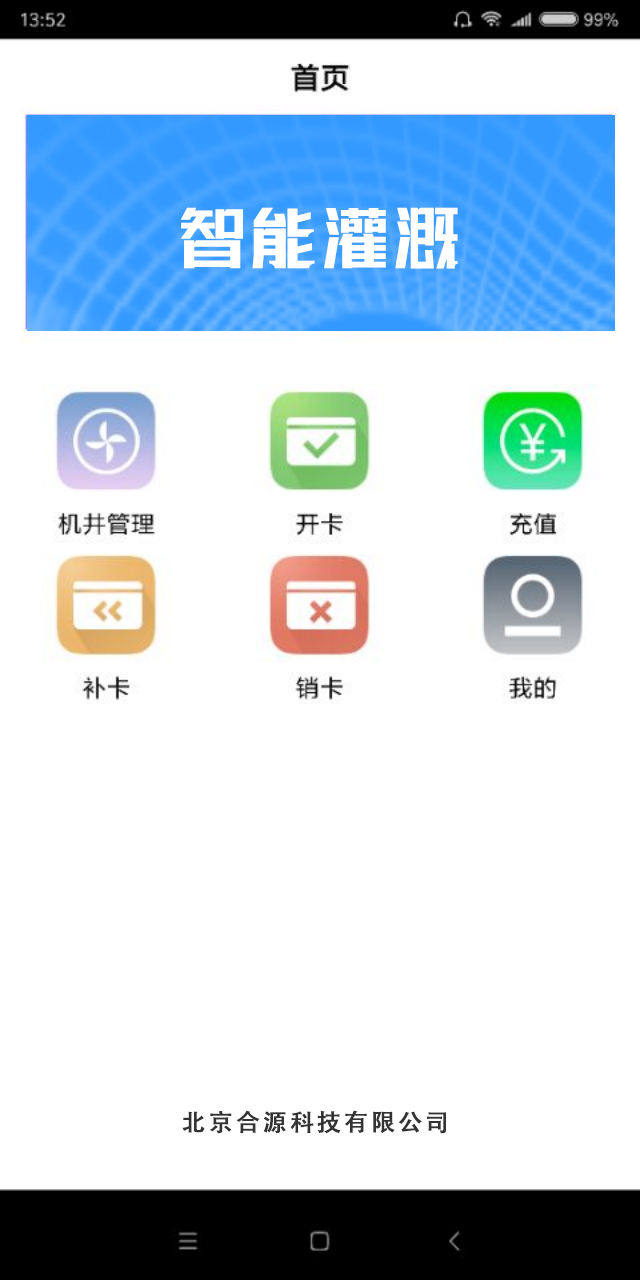Open 销卡 to cancel a card

(x=319, y=605)
